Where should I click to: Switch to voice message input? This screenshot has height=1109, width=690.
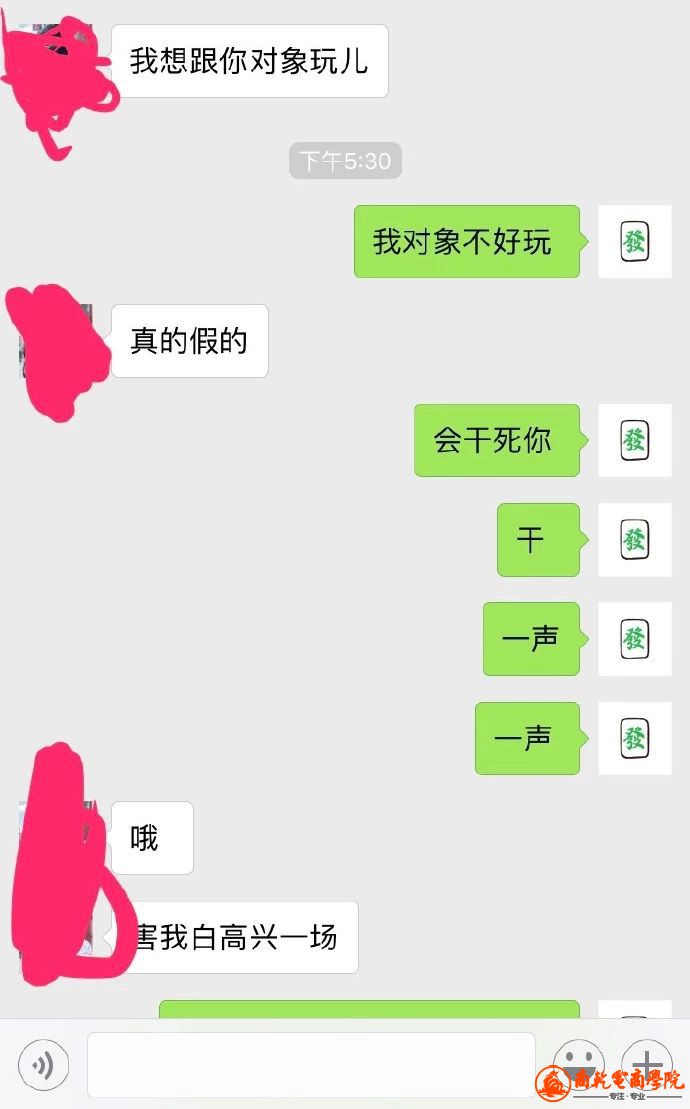pyautogui.click(x=44, y=1064)
